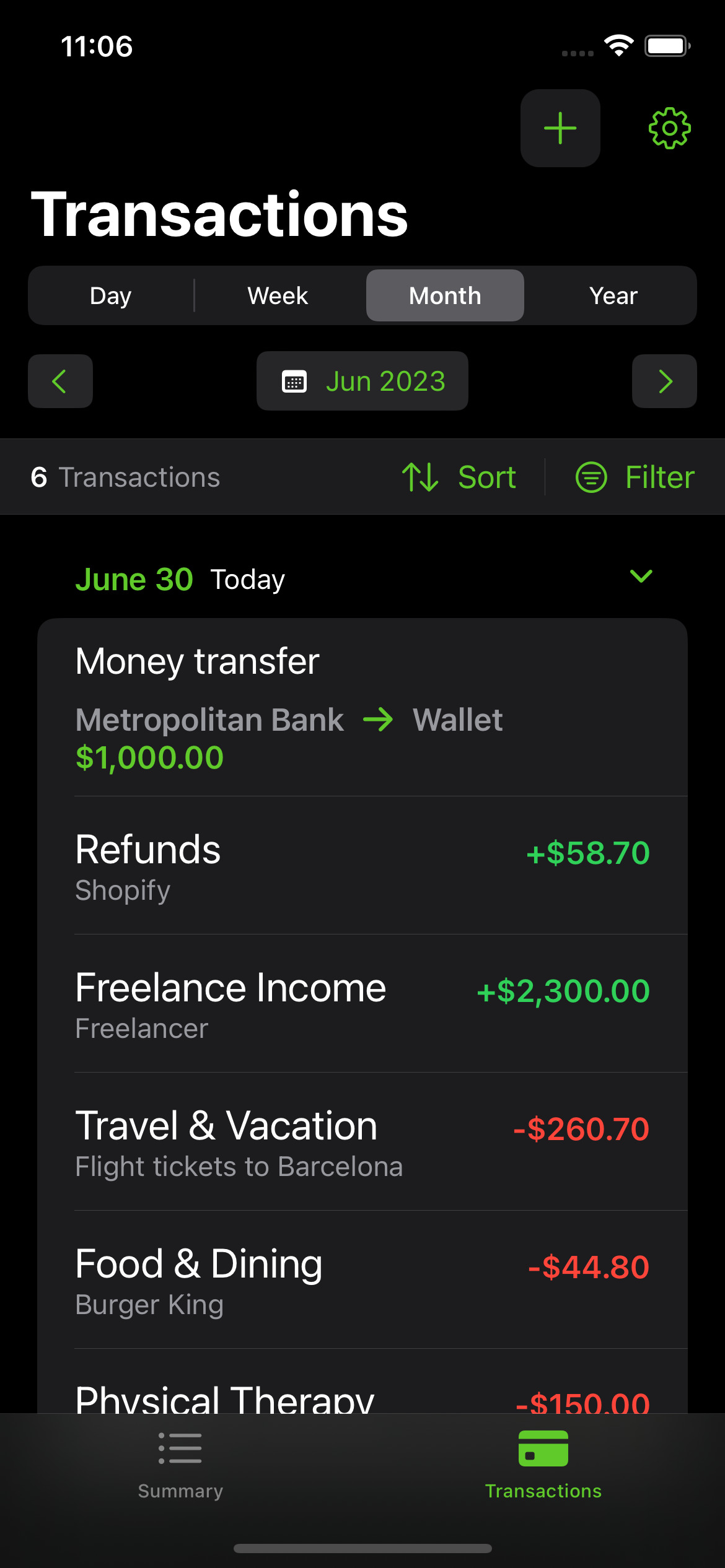Select the Month segment

point(445,295)
